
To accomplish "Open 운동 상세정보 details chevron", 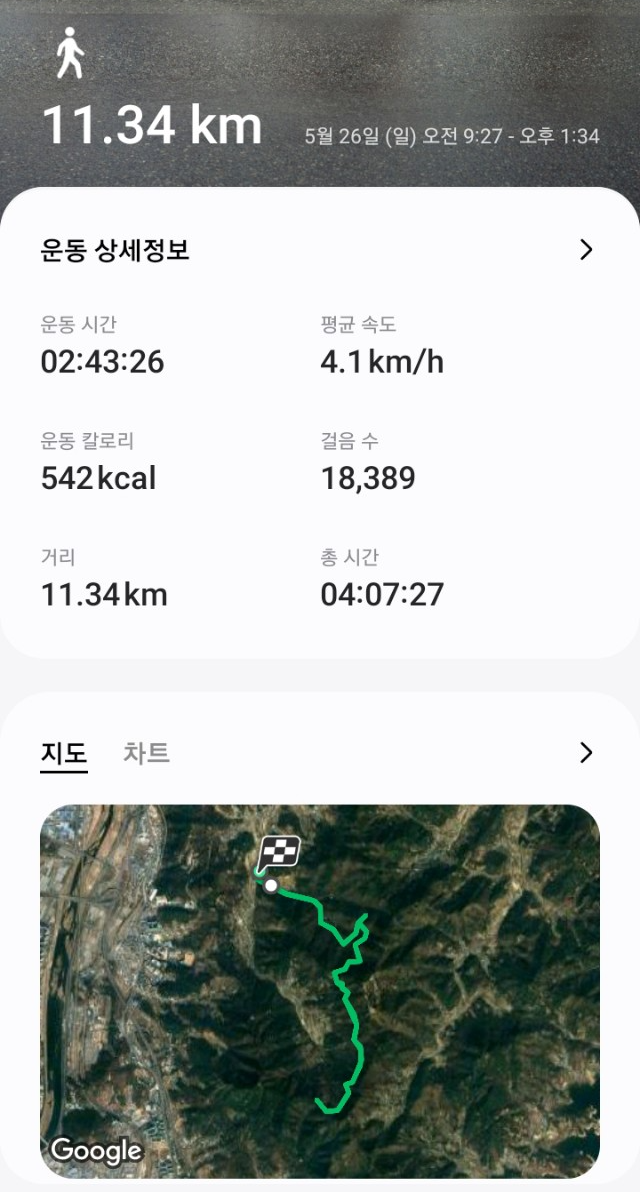I will [x=586, y=250].
